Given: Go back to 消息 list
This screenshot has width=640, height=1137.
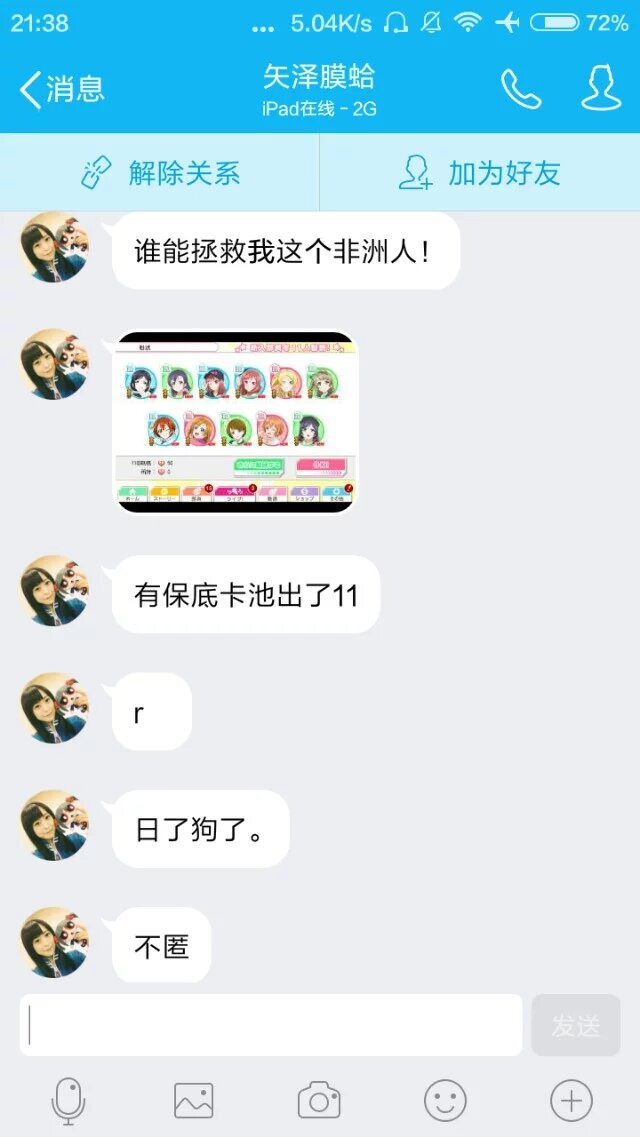Looking at the screenshot, I should click(62, 90).
